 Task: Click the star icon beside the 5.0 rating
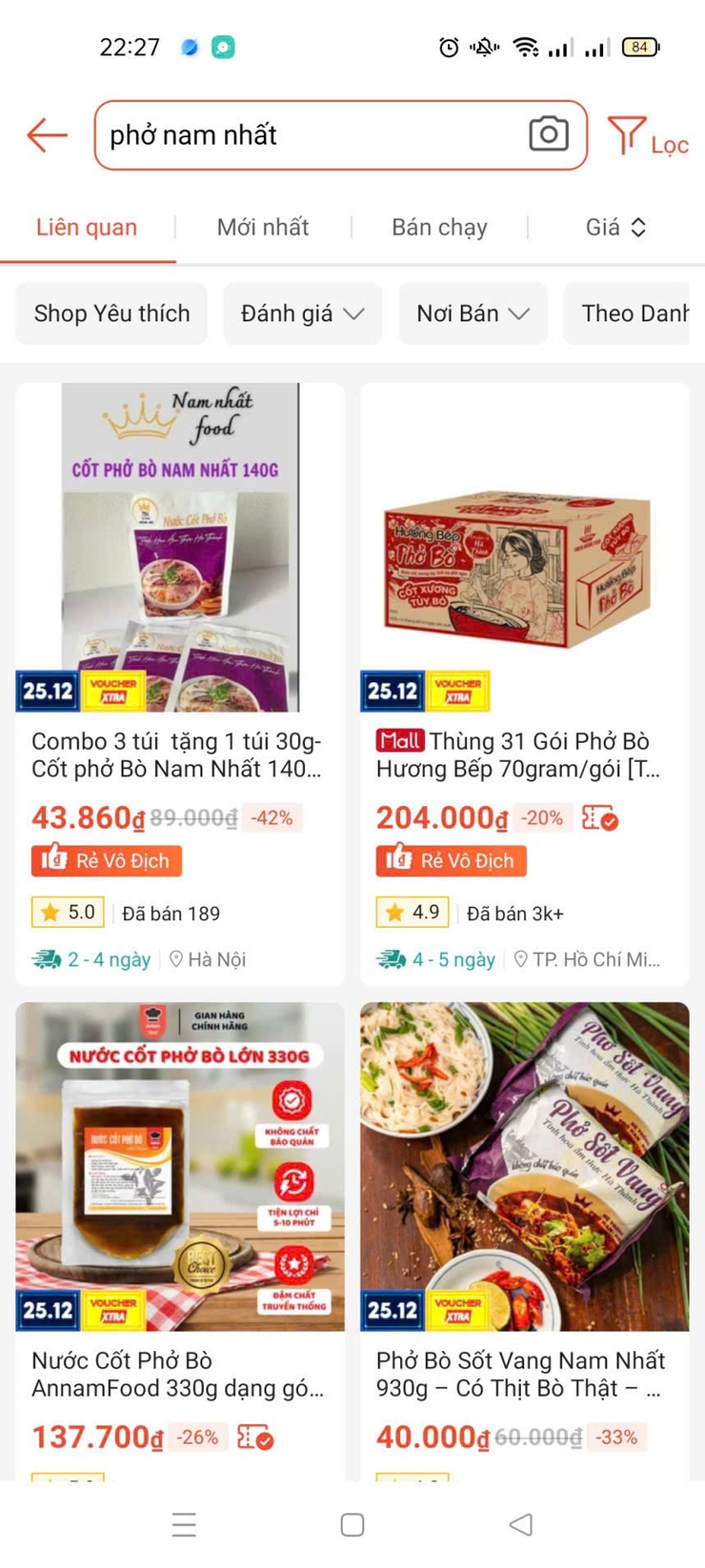click(x=50, y=912)
